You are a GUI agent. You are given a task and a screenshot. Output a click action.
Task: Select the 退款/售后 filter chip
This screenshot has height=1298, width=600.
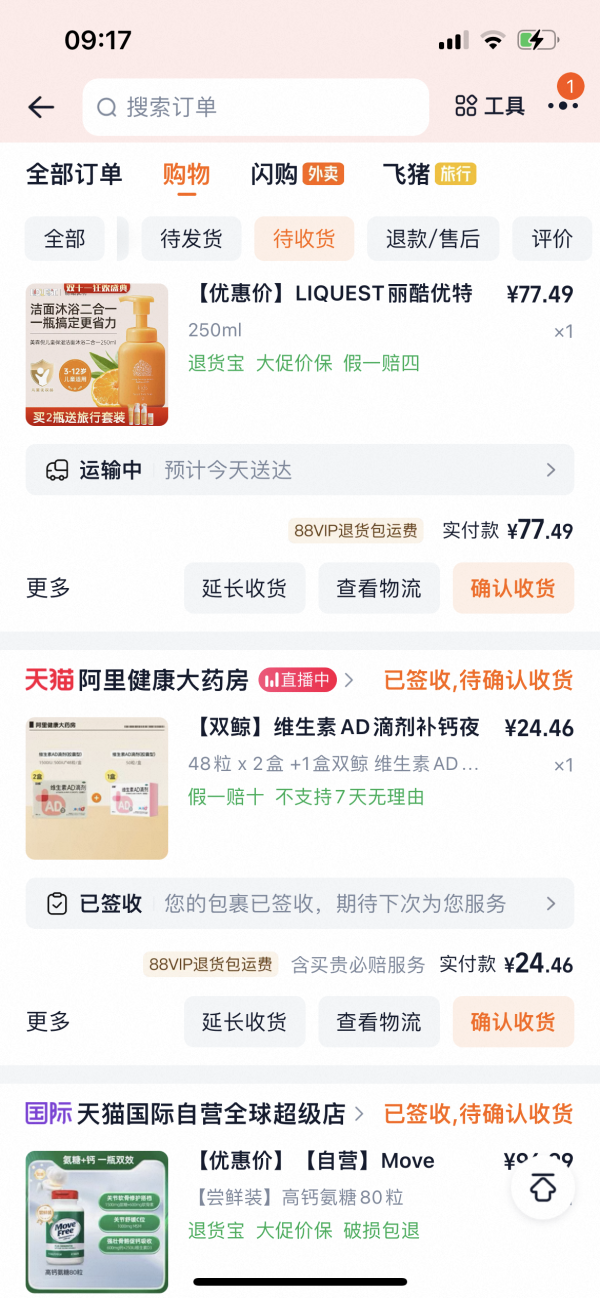click(432, 239)
